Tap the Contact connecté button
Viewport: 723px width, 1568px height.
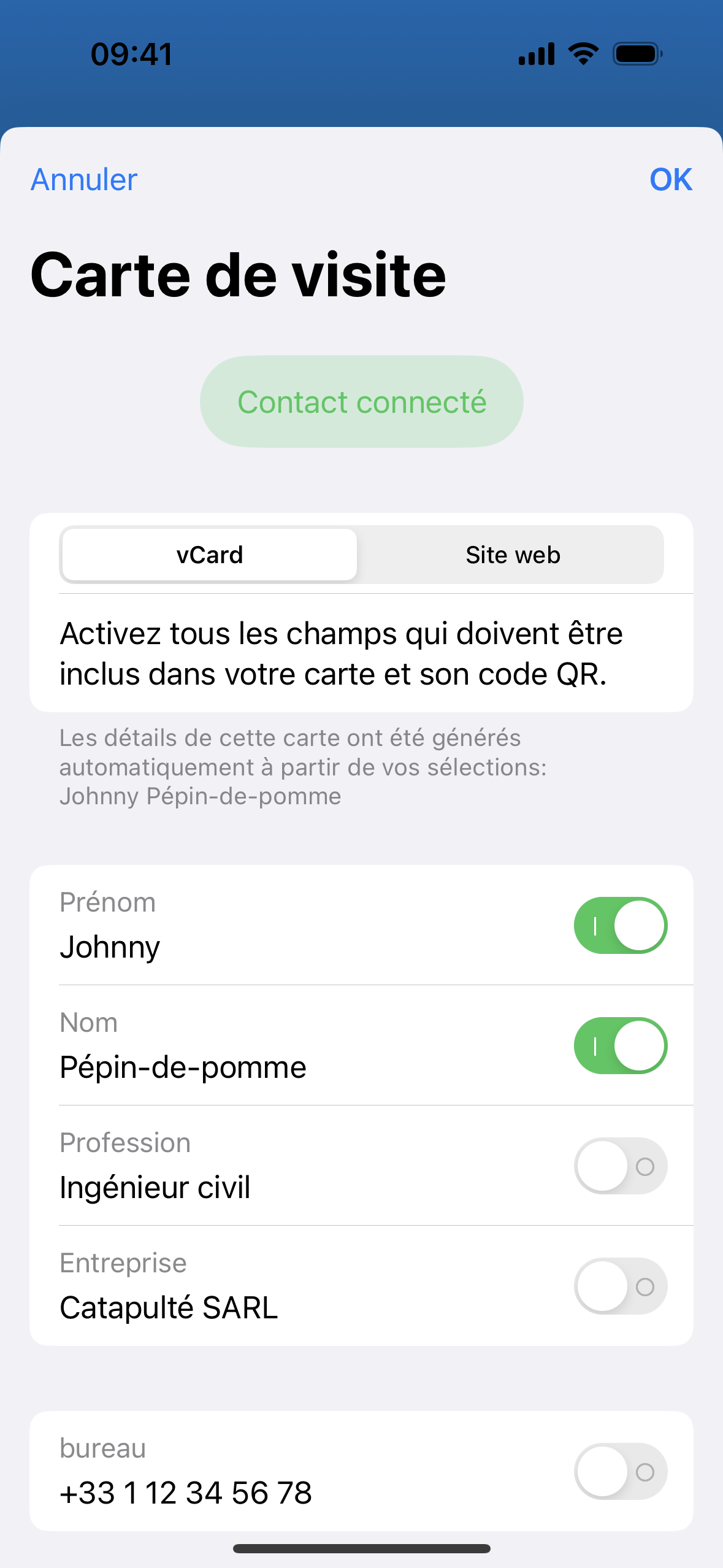click(x=362, y=402)
